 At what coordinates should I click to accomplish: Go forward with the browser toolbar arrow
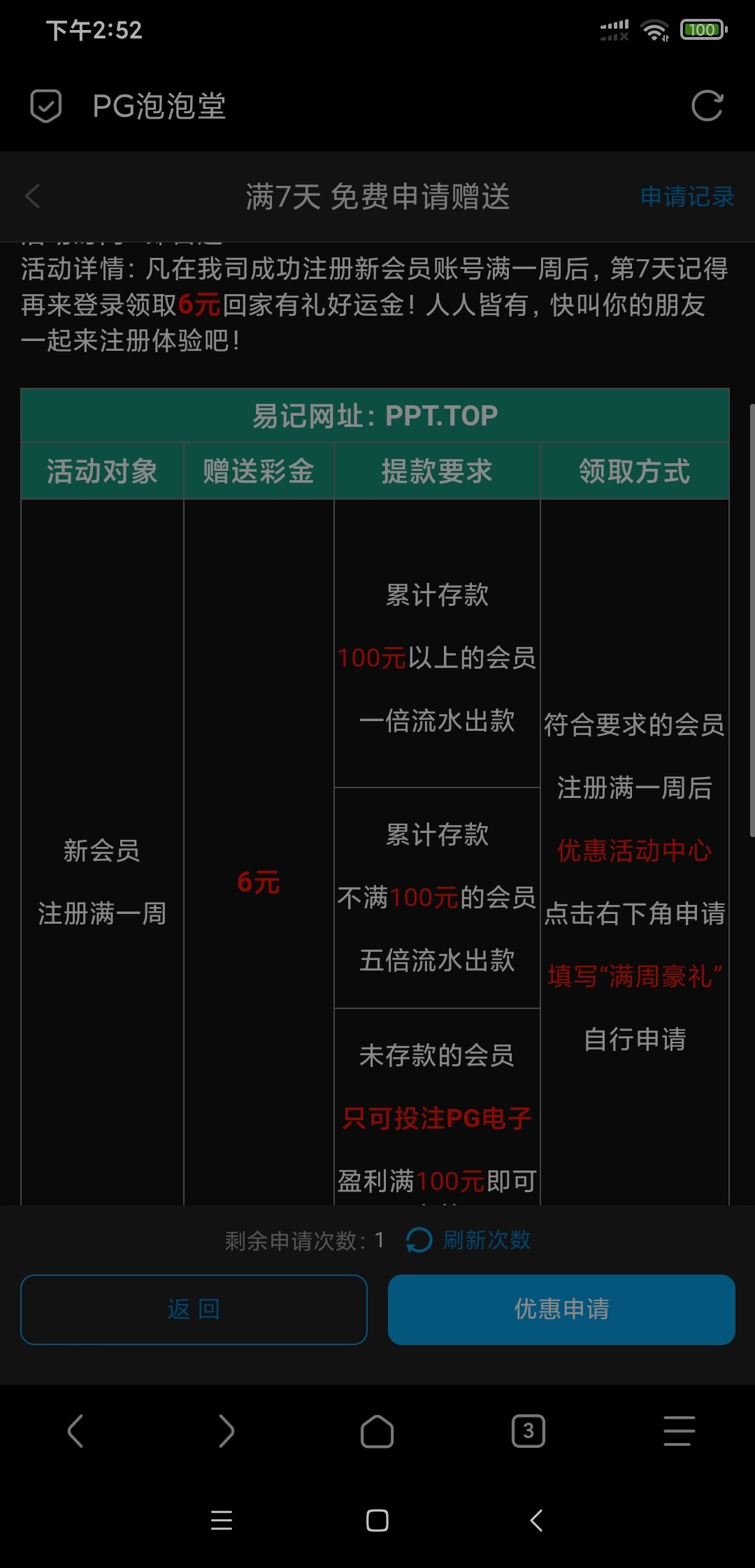point(226,1430)
